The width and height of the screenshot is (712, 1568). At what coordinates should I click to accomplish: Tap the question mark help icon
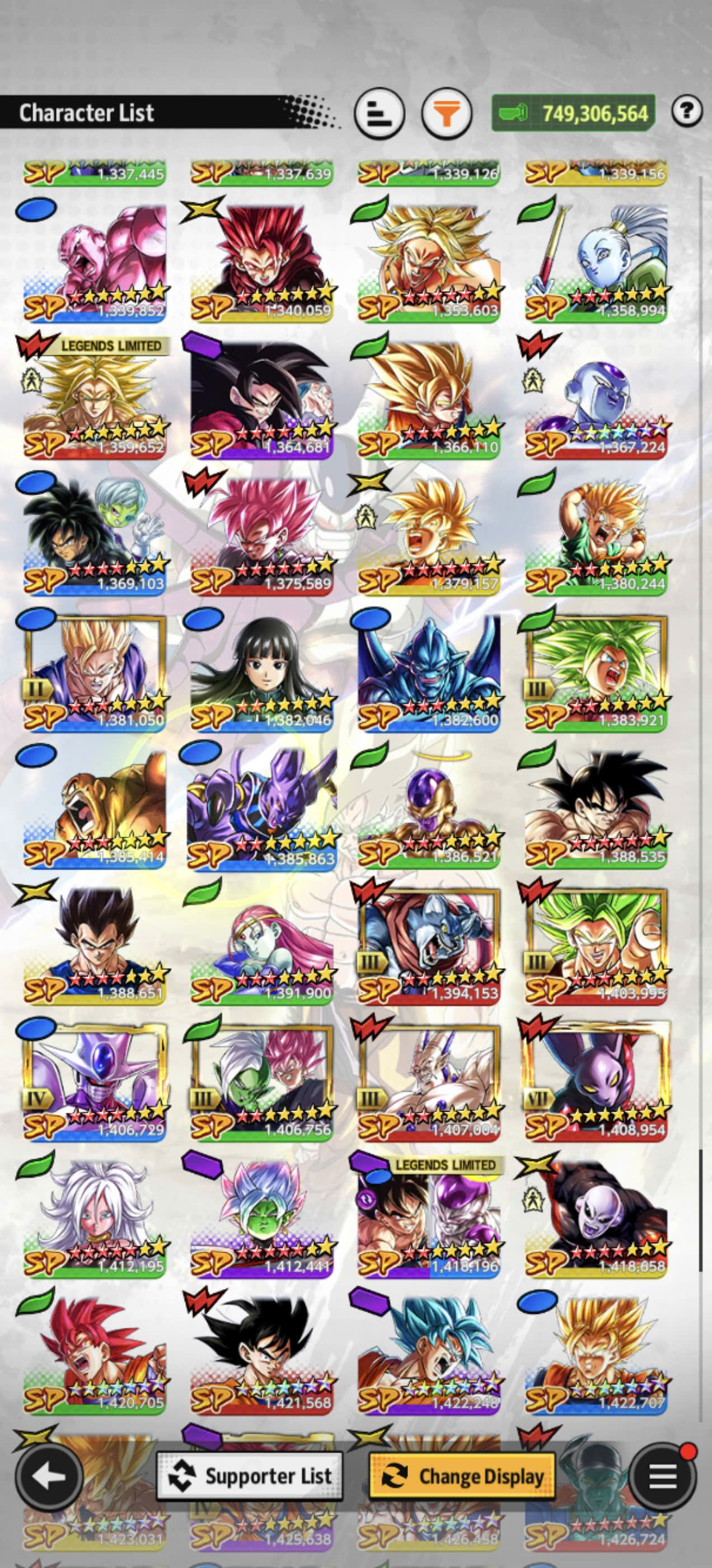(x=686, y=111)
